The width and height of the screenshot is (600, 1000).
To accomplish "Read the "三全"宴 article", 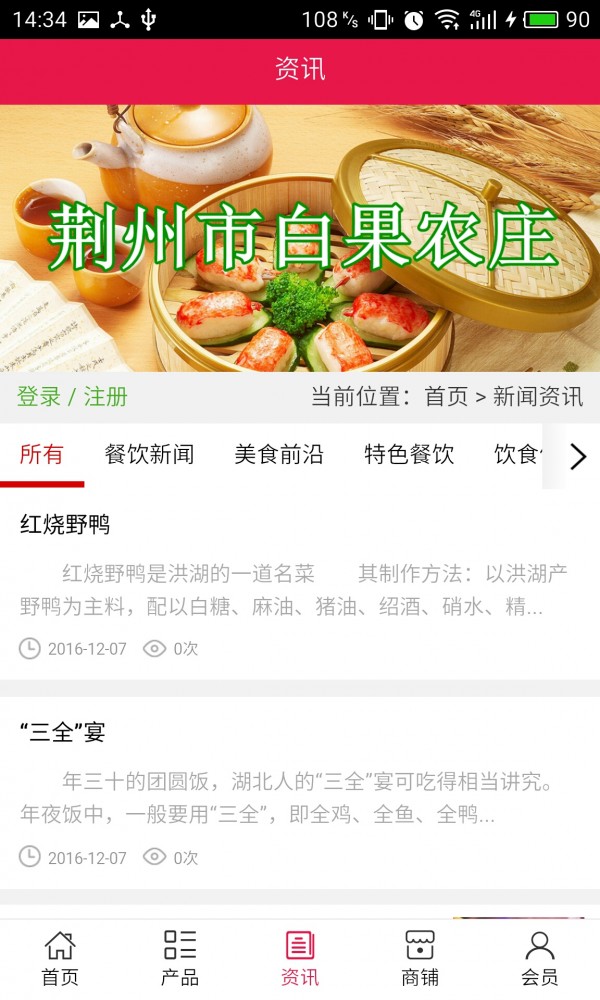I will pyautogui.click(x=63, y=733).
